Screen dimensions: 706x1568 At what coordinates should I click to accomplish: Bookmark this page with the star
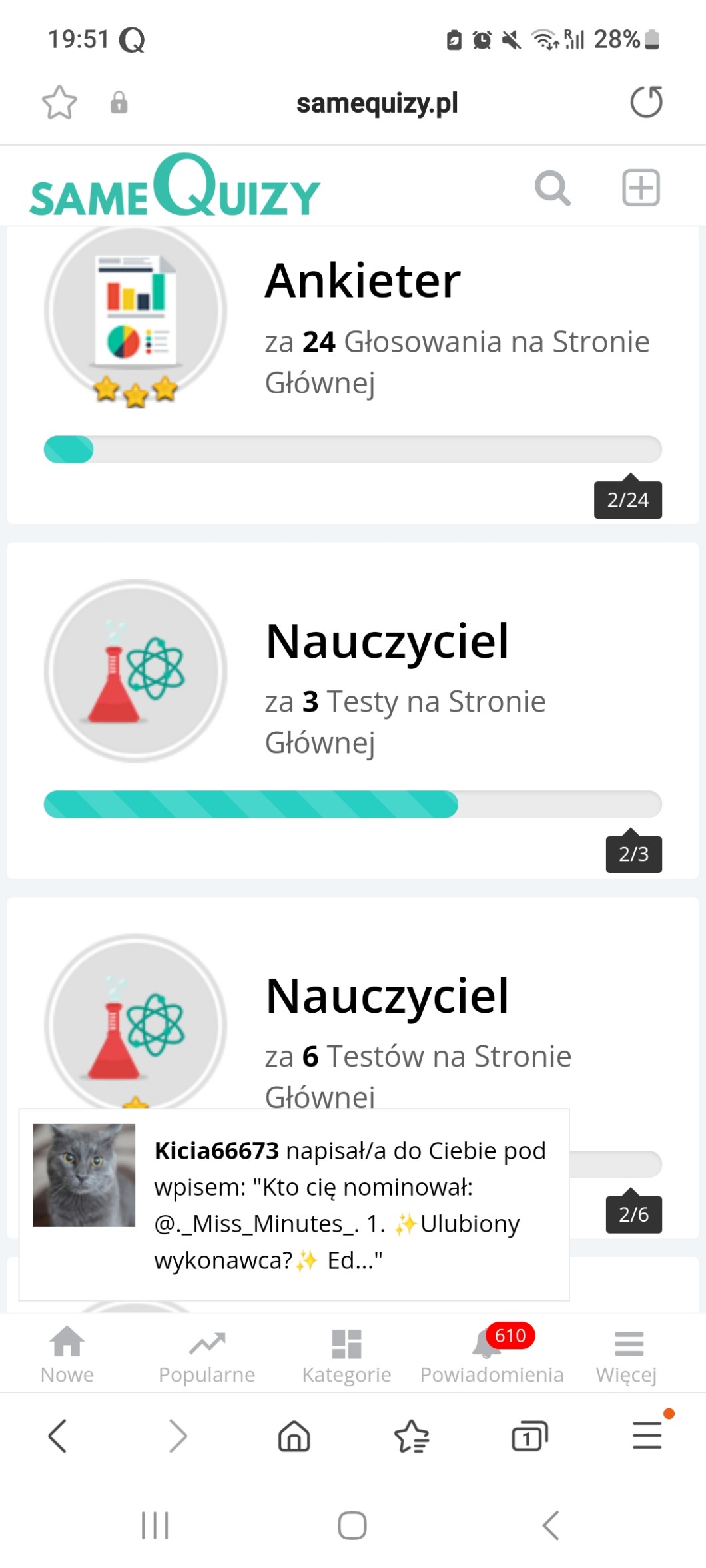(x=59, y=103)
